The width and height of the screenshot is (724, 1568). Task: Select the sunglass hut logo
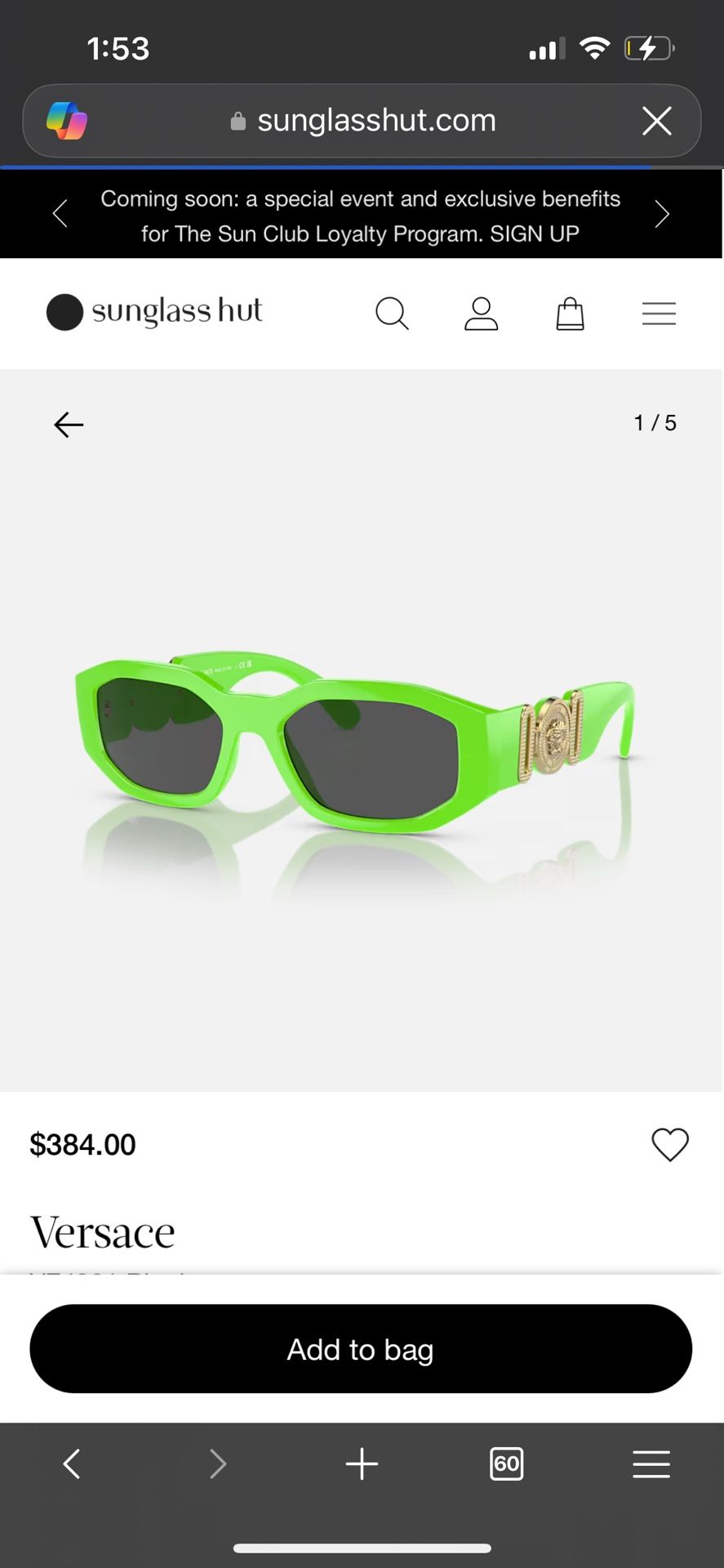[x=154, y=313]
